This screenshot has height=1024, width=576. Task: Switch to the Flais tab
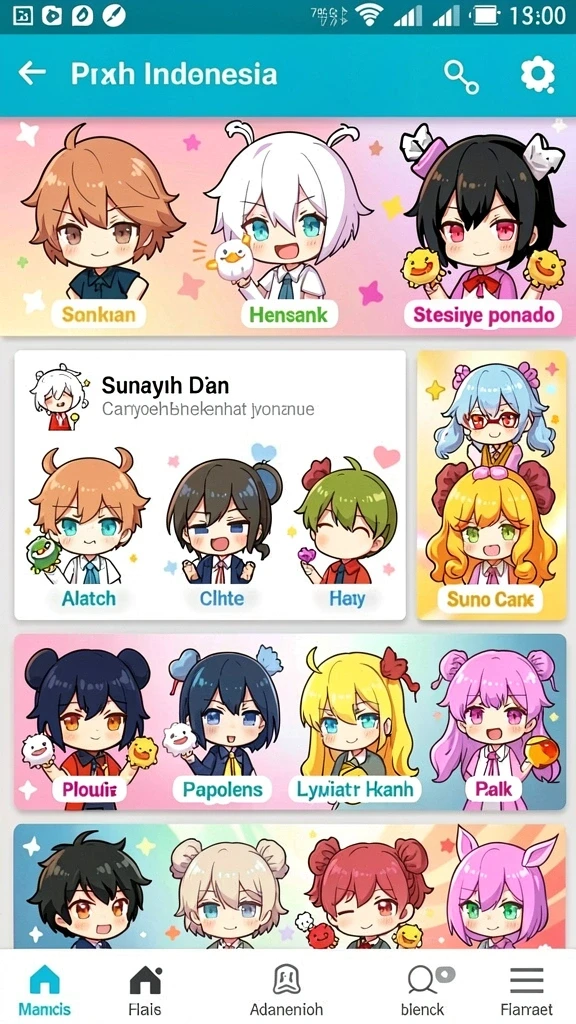pos(145,989)
